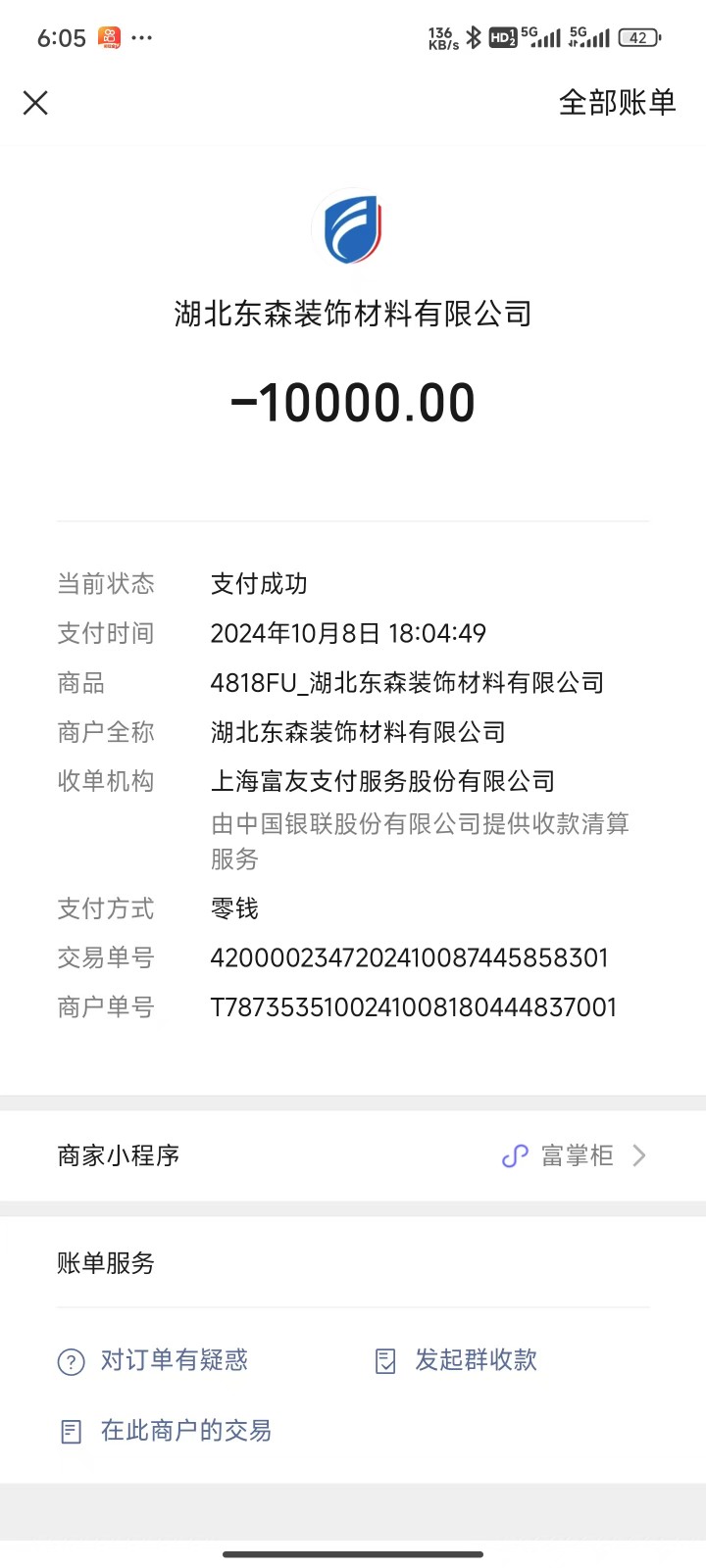Screen dimensions: 706x1568
Task: Open 全部账单 to view all bills
Action: point(617,103)
